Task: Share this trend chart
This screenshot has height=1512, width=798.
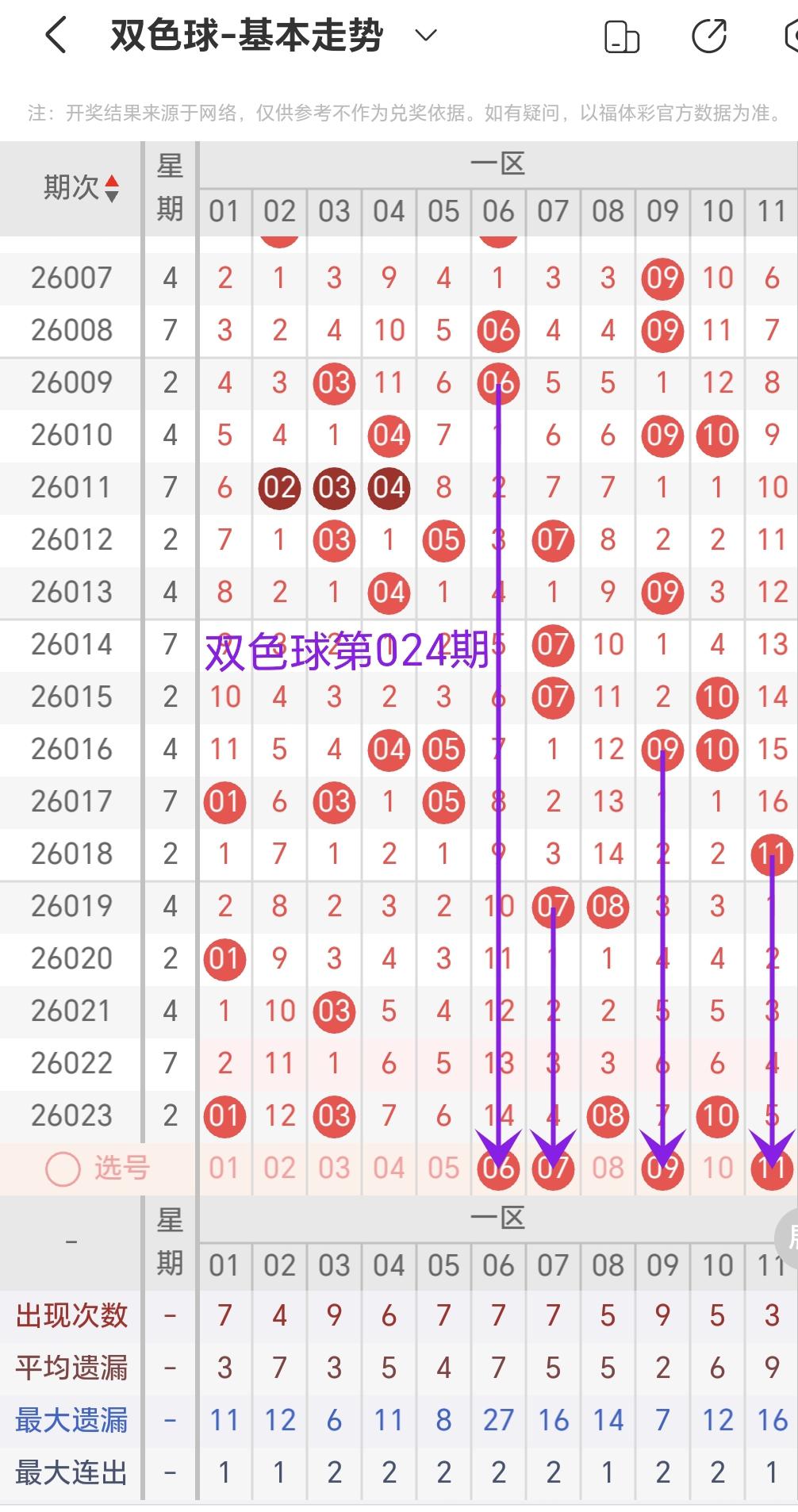Action: (708, 36)
